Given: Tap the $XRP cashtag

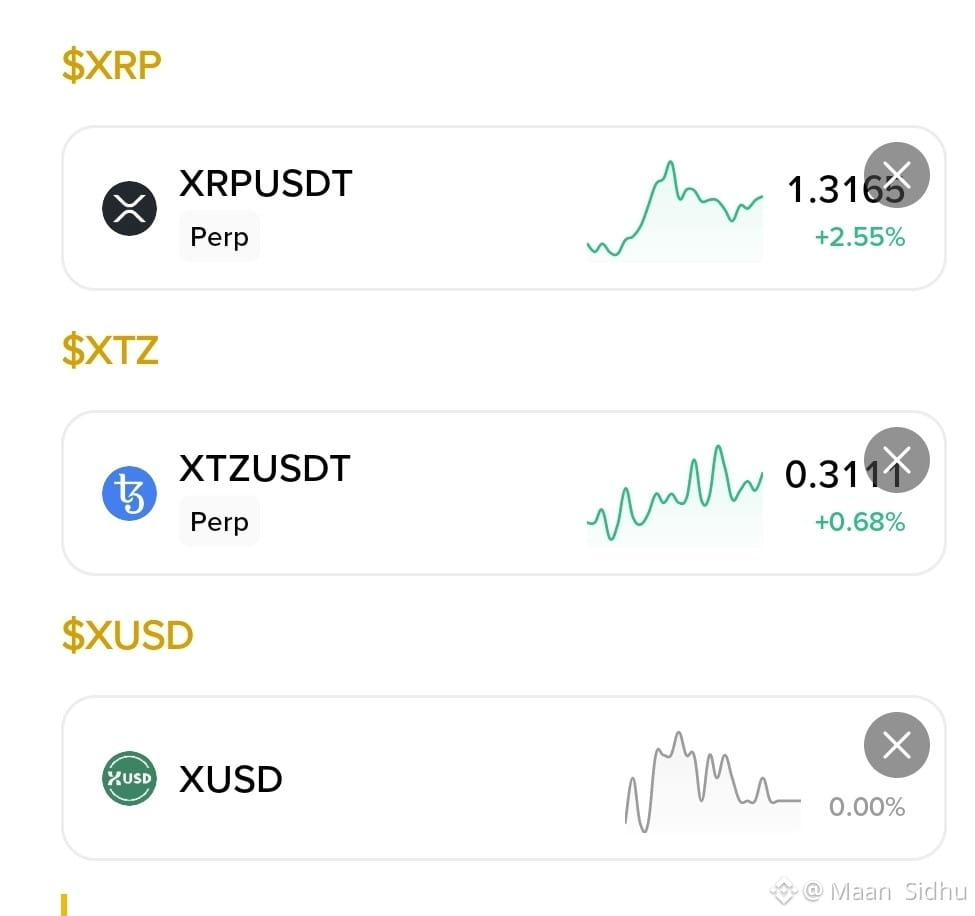Looking at the screenshot, I should (x=111, y=65).
